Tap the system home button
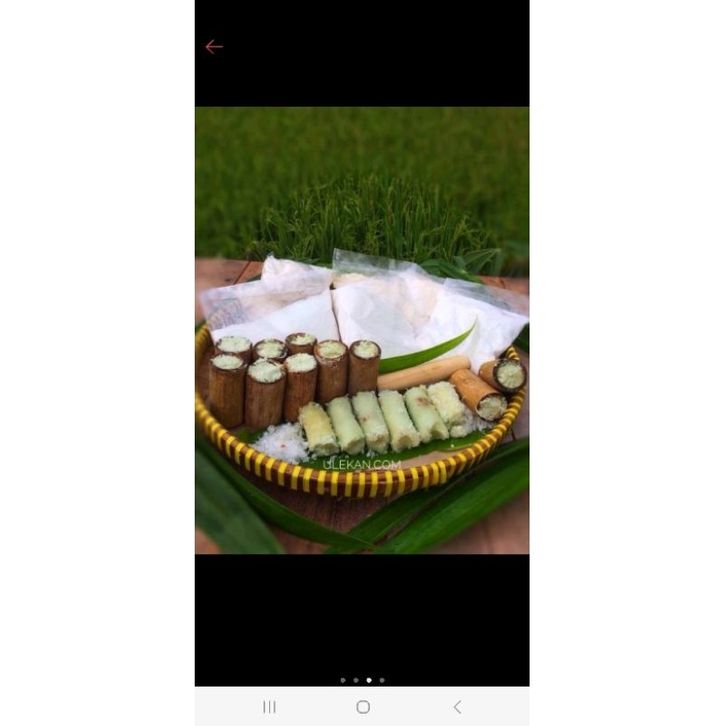 pyautogui.click(x=363, y=707)
